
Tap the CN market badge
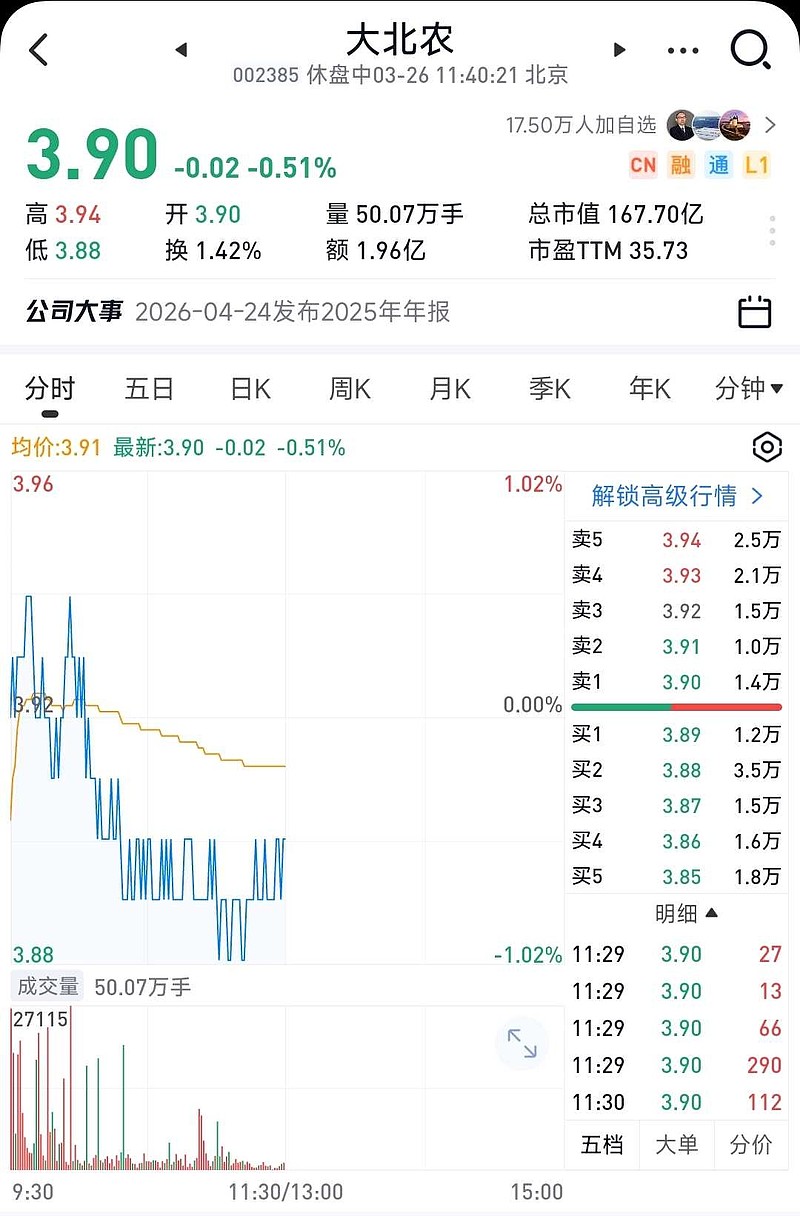click(x=643, y=165)
